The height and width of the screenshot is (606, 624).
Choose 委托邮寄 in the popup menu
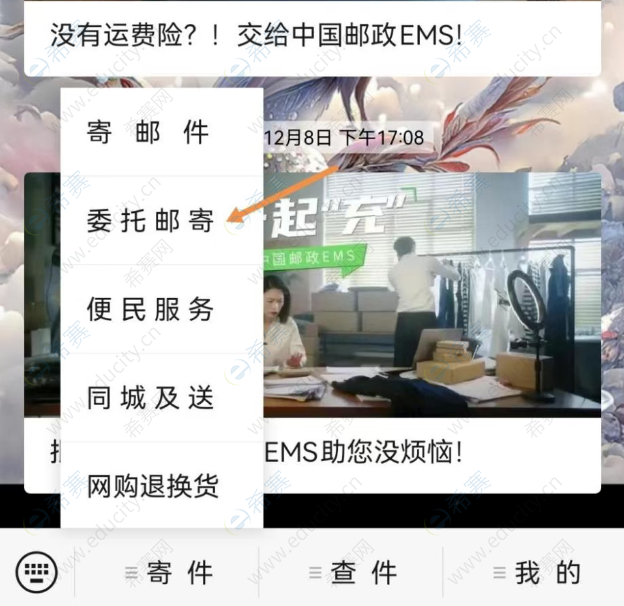pyautogui.click(x=150, y=222)
